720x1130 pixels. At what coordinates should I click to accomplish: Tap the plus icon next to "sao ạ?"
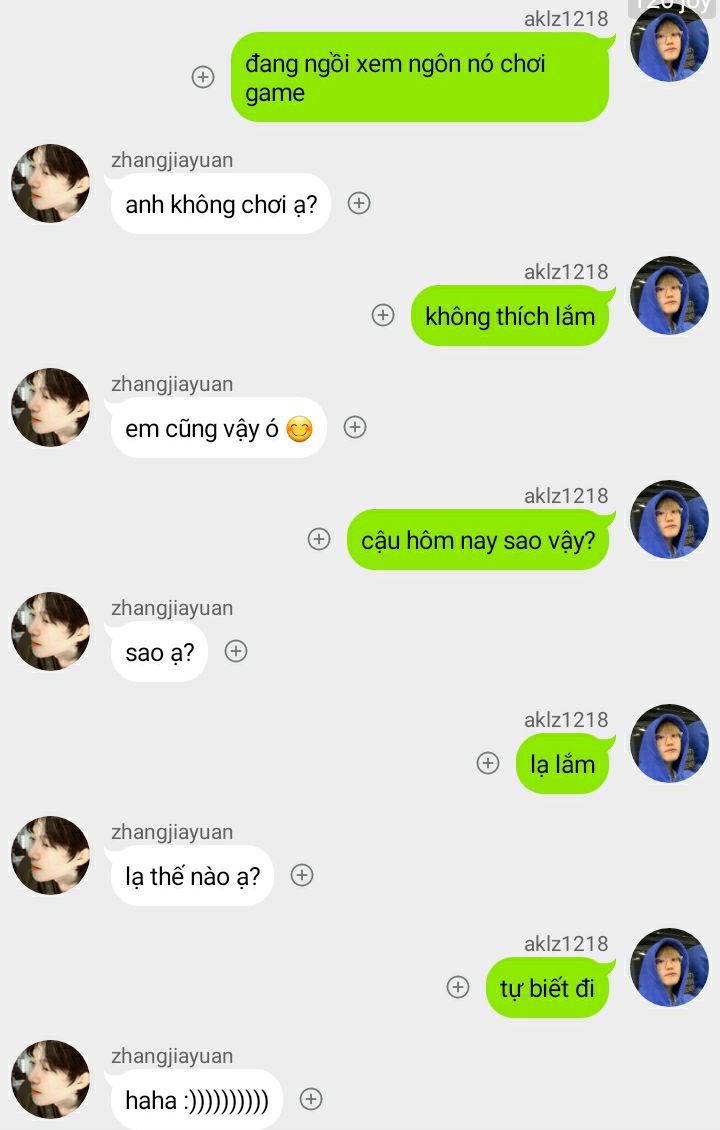(236, 651)
